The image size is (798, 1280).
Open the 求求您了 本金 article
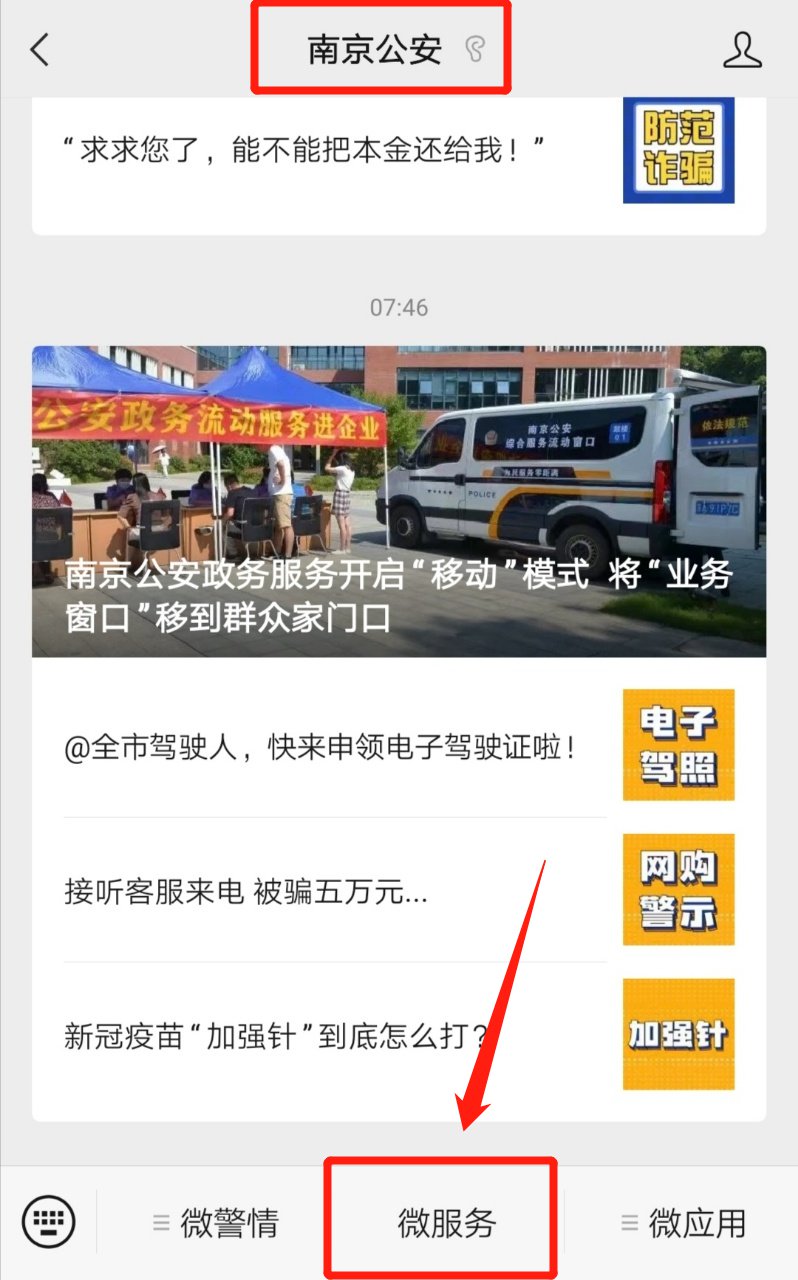point(305,150)
